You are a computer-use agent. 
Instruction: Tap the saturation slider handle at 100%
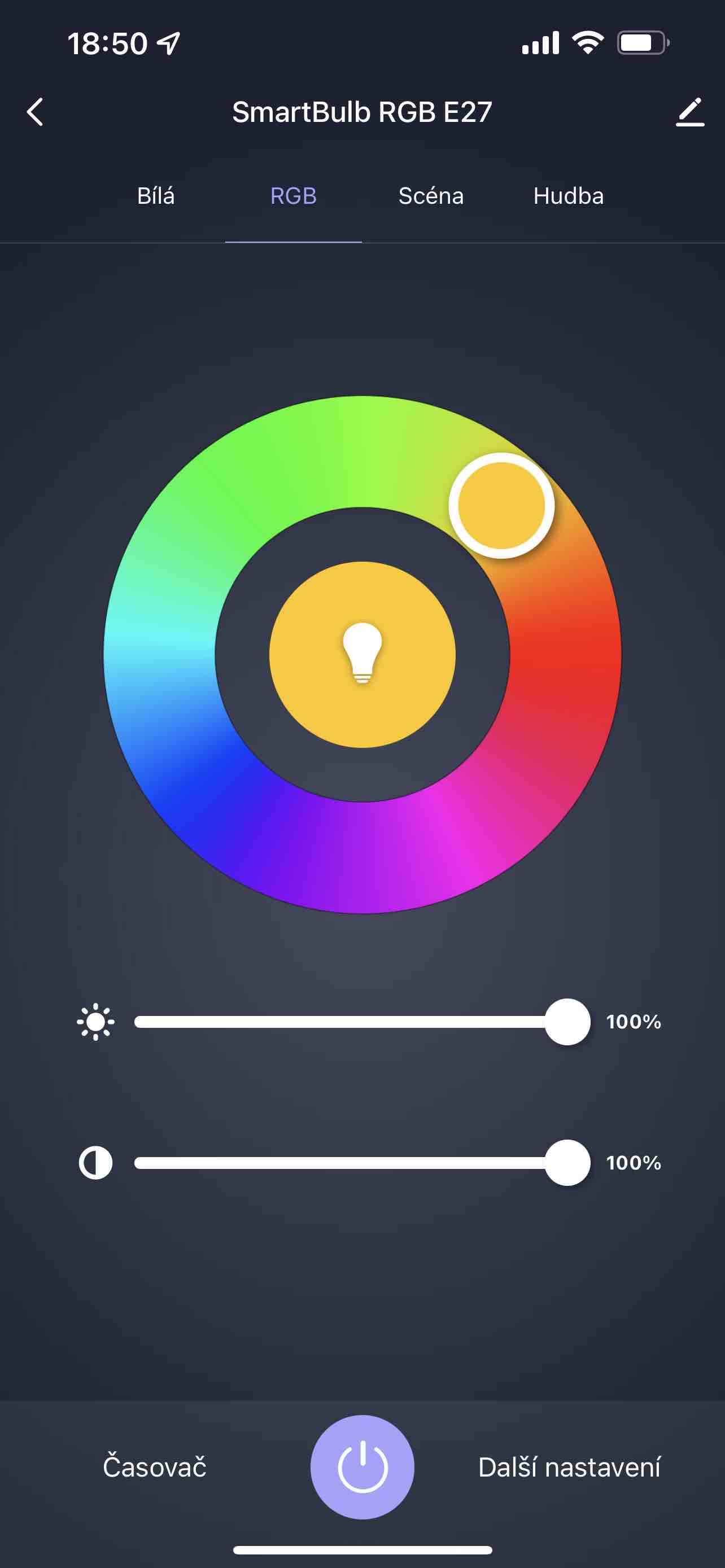pyautogui.click(x=567, y=1163)
